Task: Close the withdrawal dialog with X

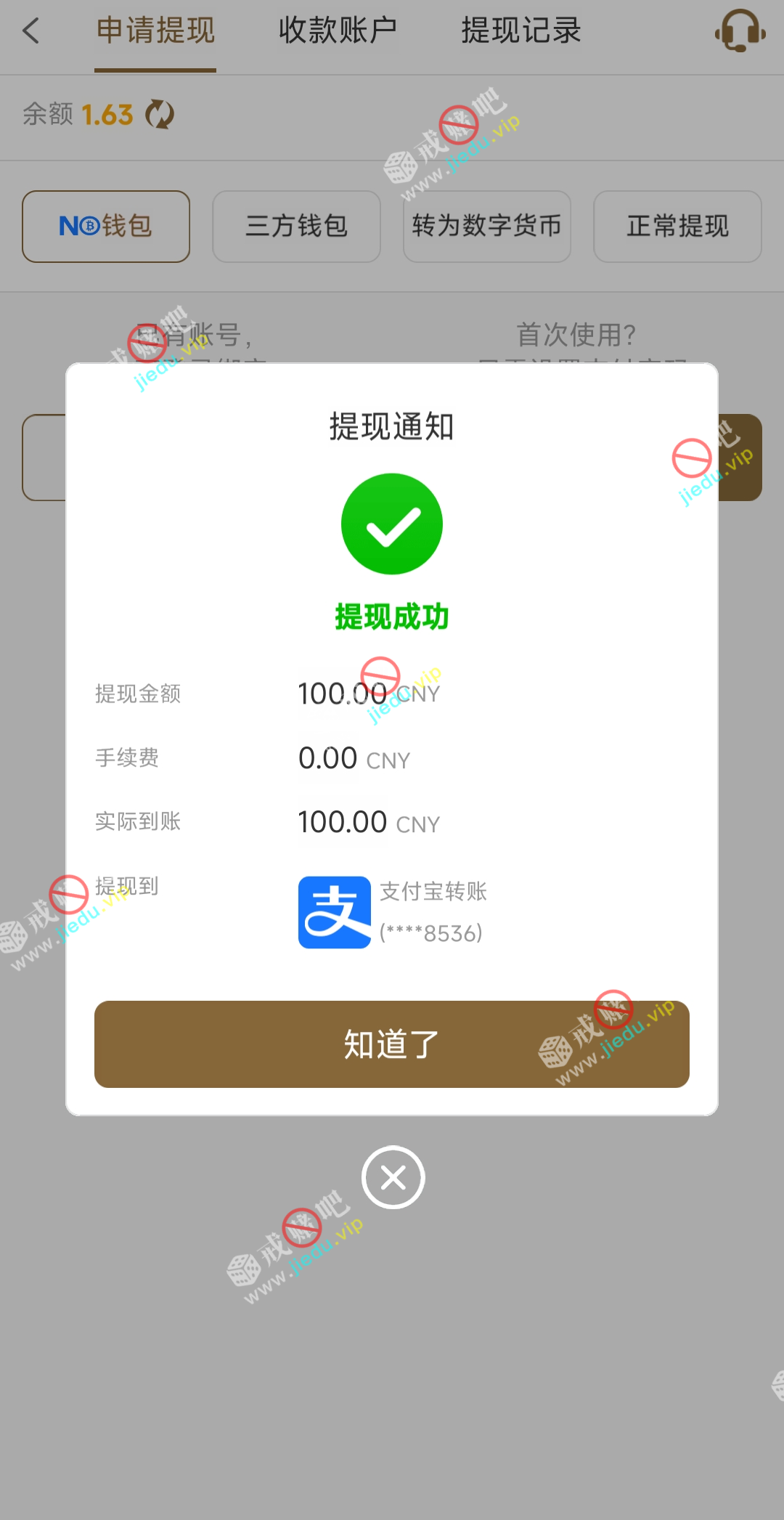Action: [x=393, y=1177]
